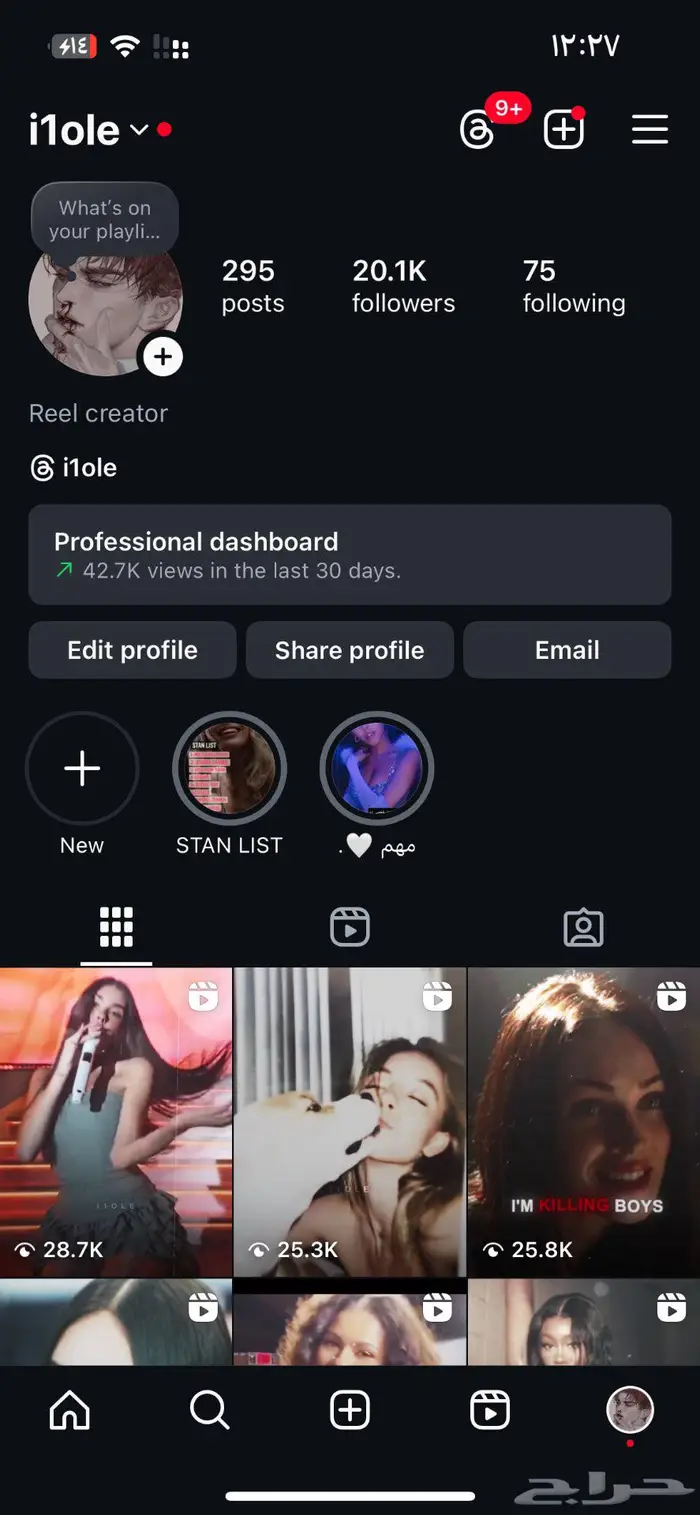Open the Threads icon with 9+ badge

[x=478, y=130]
